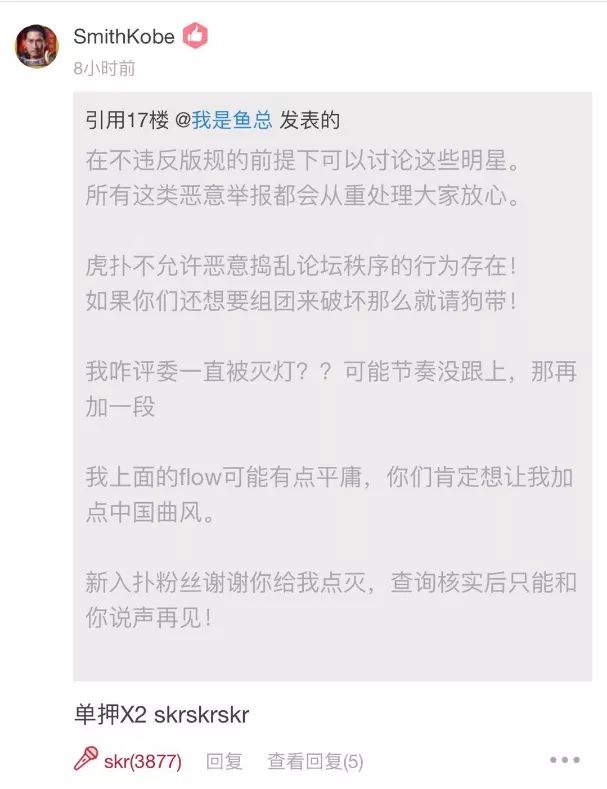Open the more options dots menu
607x789 pixels.
pyautogui.click(x=564, y=760)
